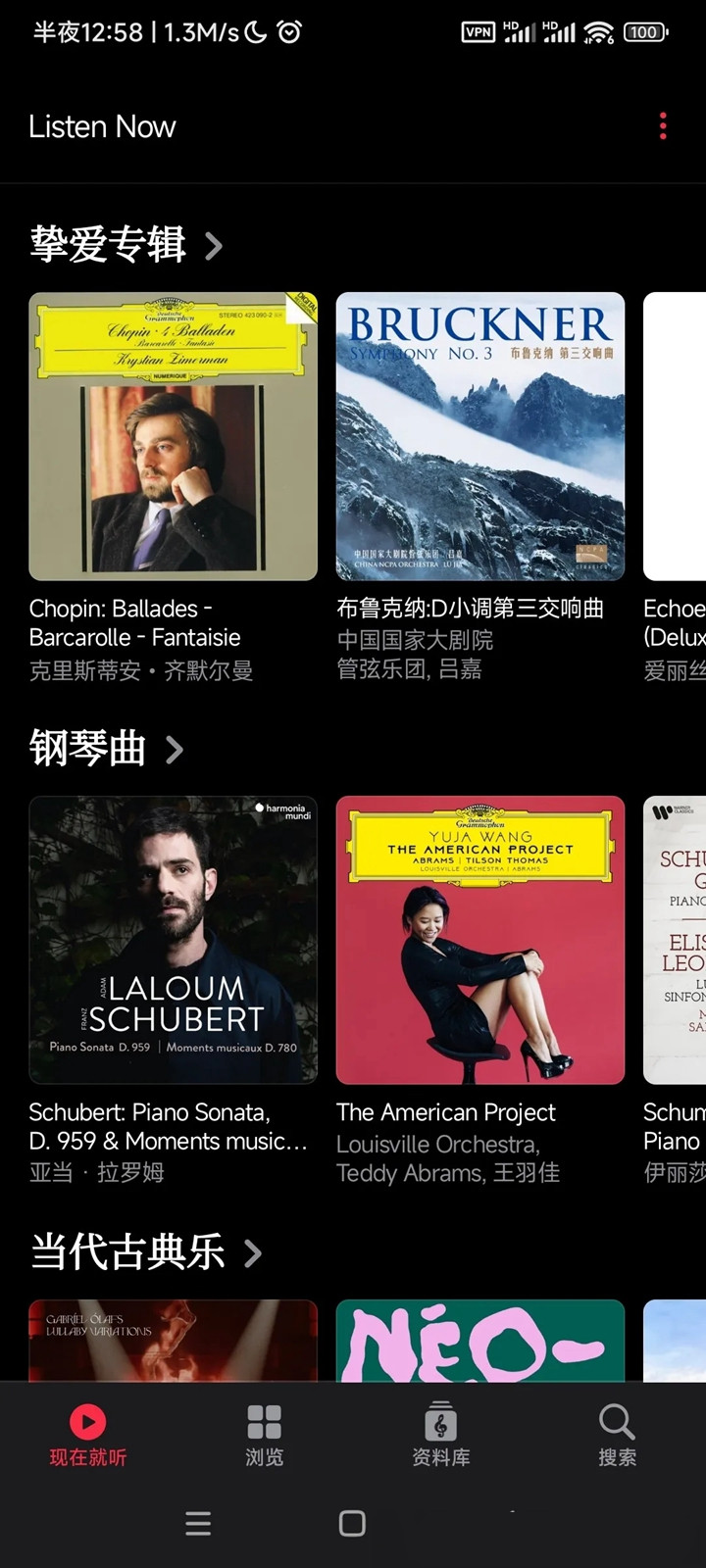Select the 现在就听 tab
This screenshot has width=706, height=1568.
point(88,1436)
